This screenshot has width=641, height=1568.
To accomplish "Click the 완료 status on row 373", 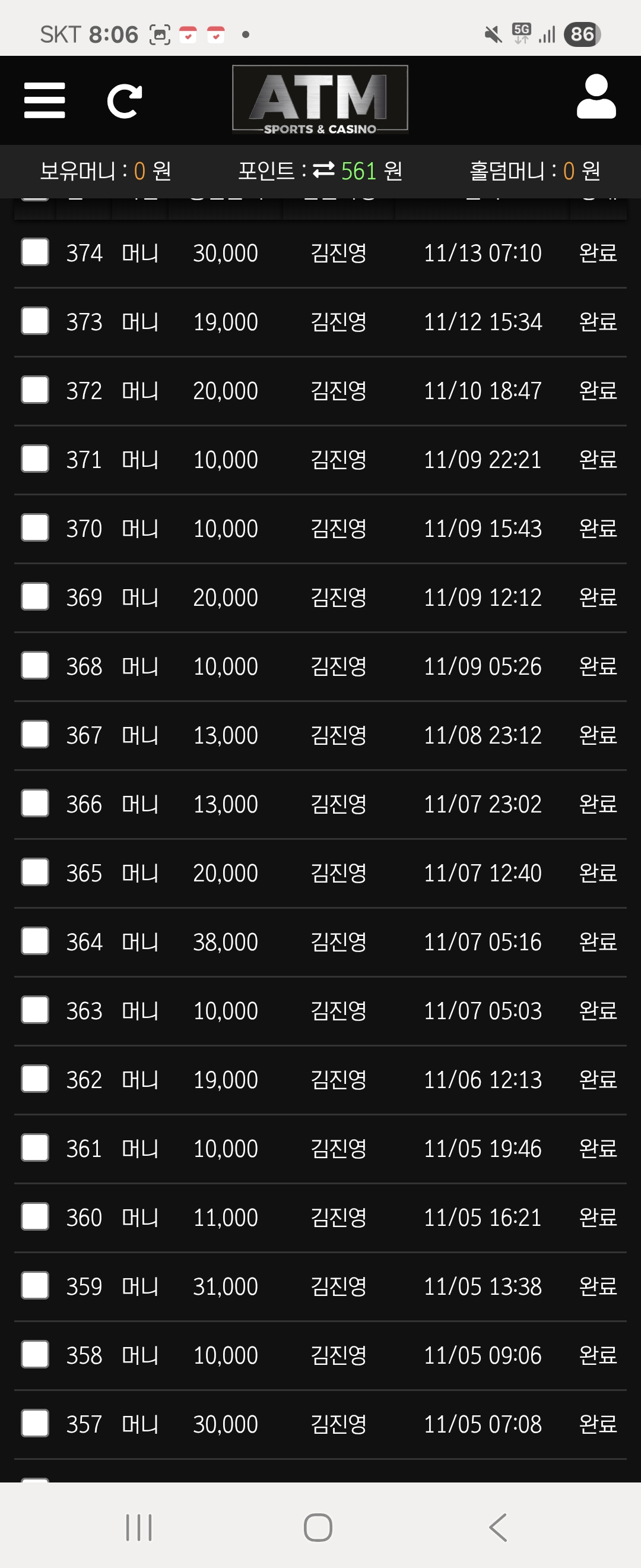I will [597, 321].
